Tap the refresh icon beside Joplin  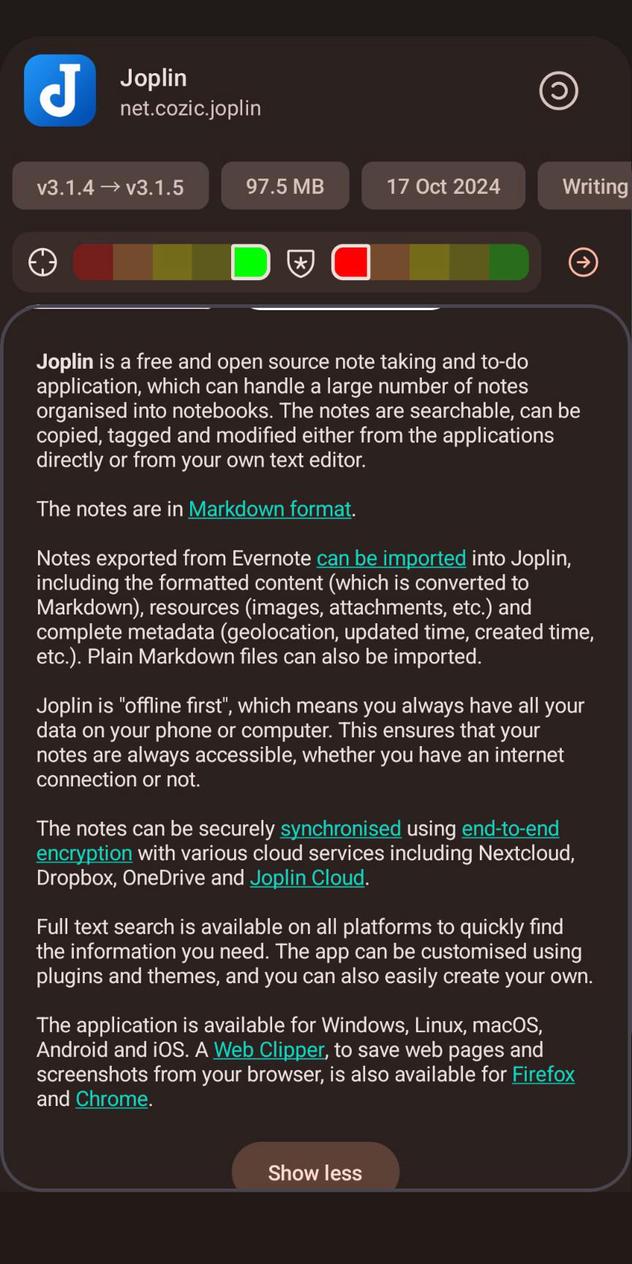(558, 91)
